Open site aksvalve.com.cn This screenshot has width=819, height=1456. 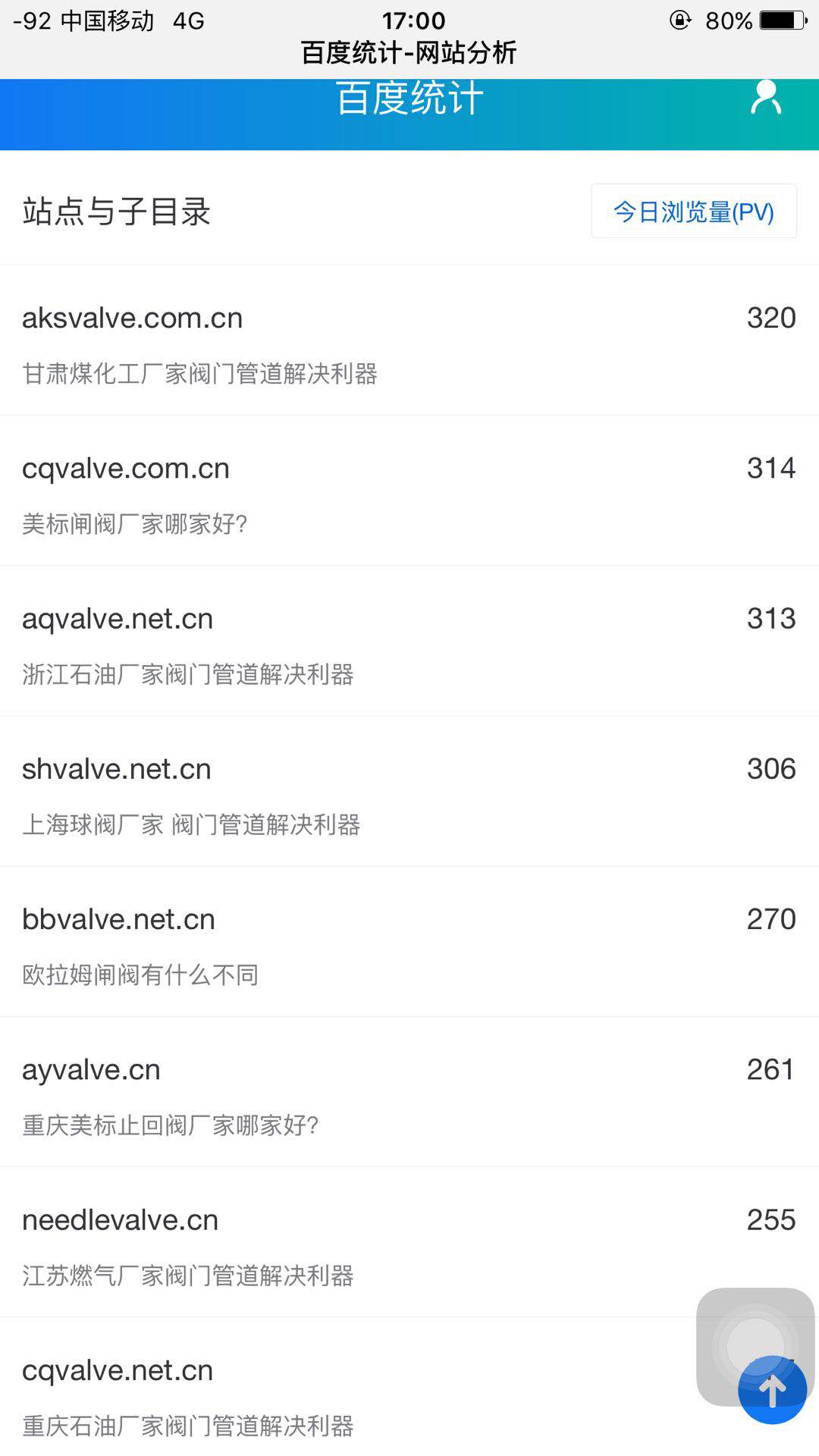point(132,318)
